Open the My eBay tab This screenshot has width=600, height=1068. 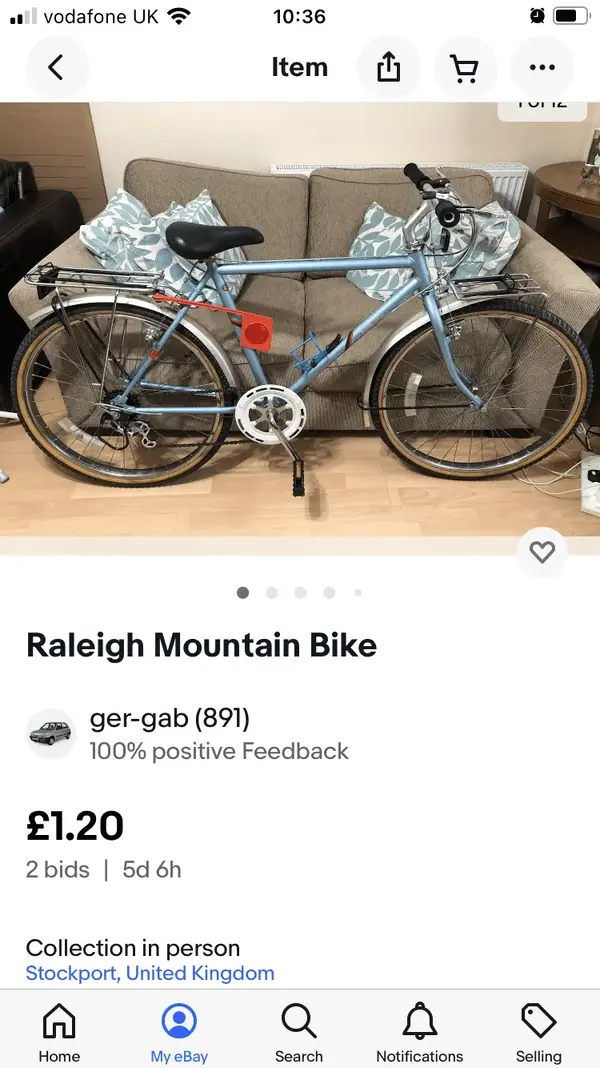pos(179,1033)
